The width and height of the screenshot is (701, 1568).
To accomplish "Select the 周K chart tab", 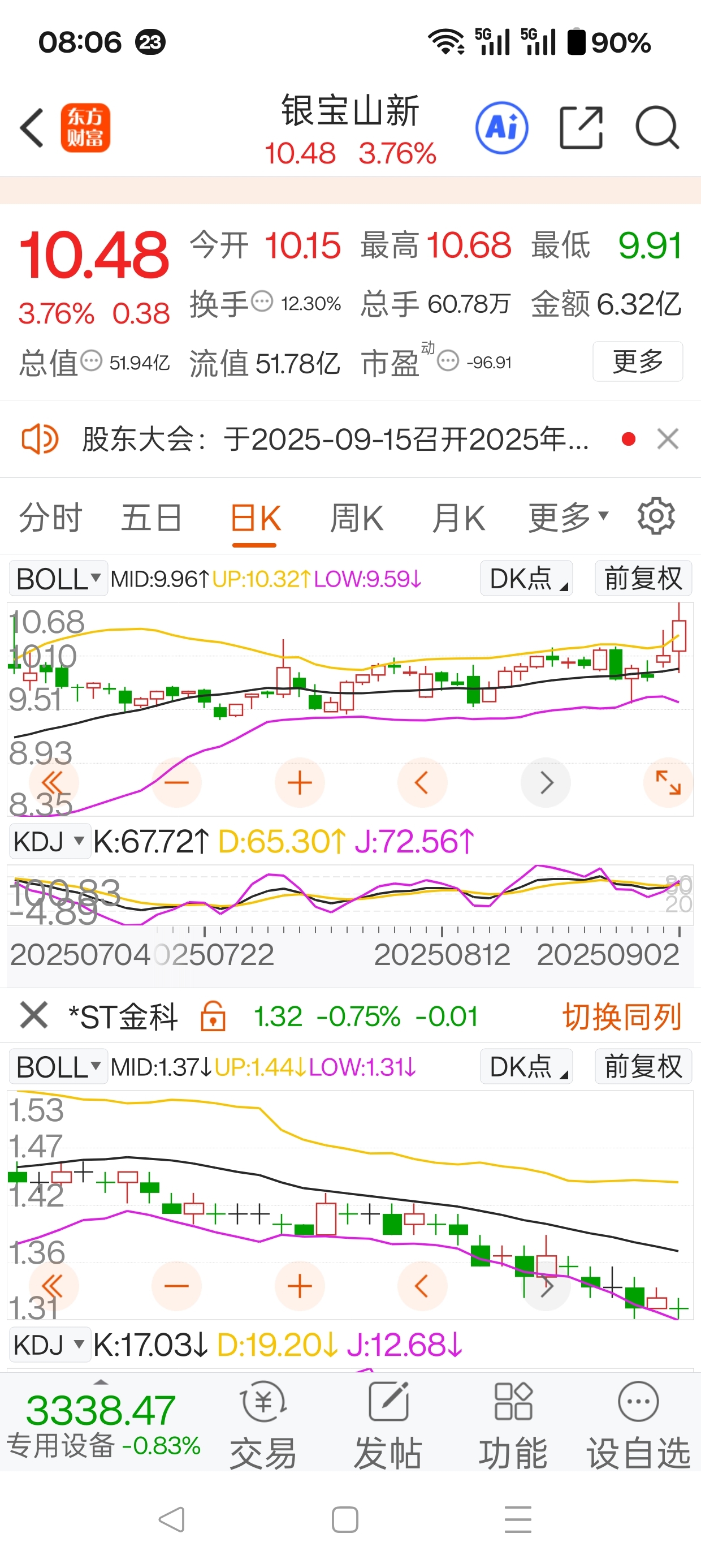I will (x=357, y=518).
